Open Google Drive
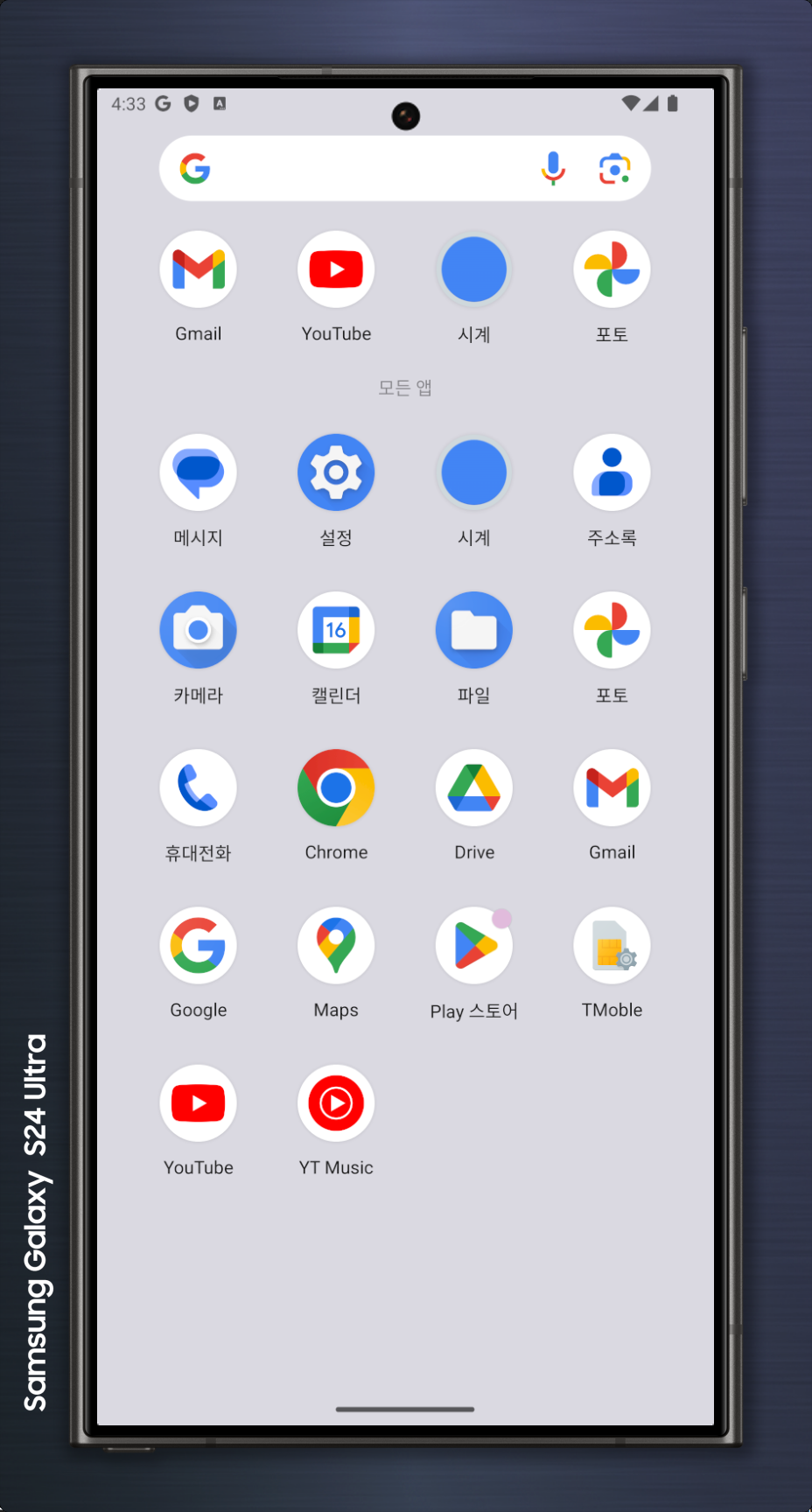 click(473, 788)
